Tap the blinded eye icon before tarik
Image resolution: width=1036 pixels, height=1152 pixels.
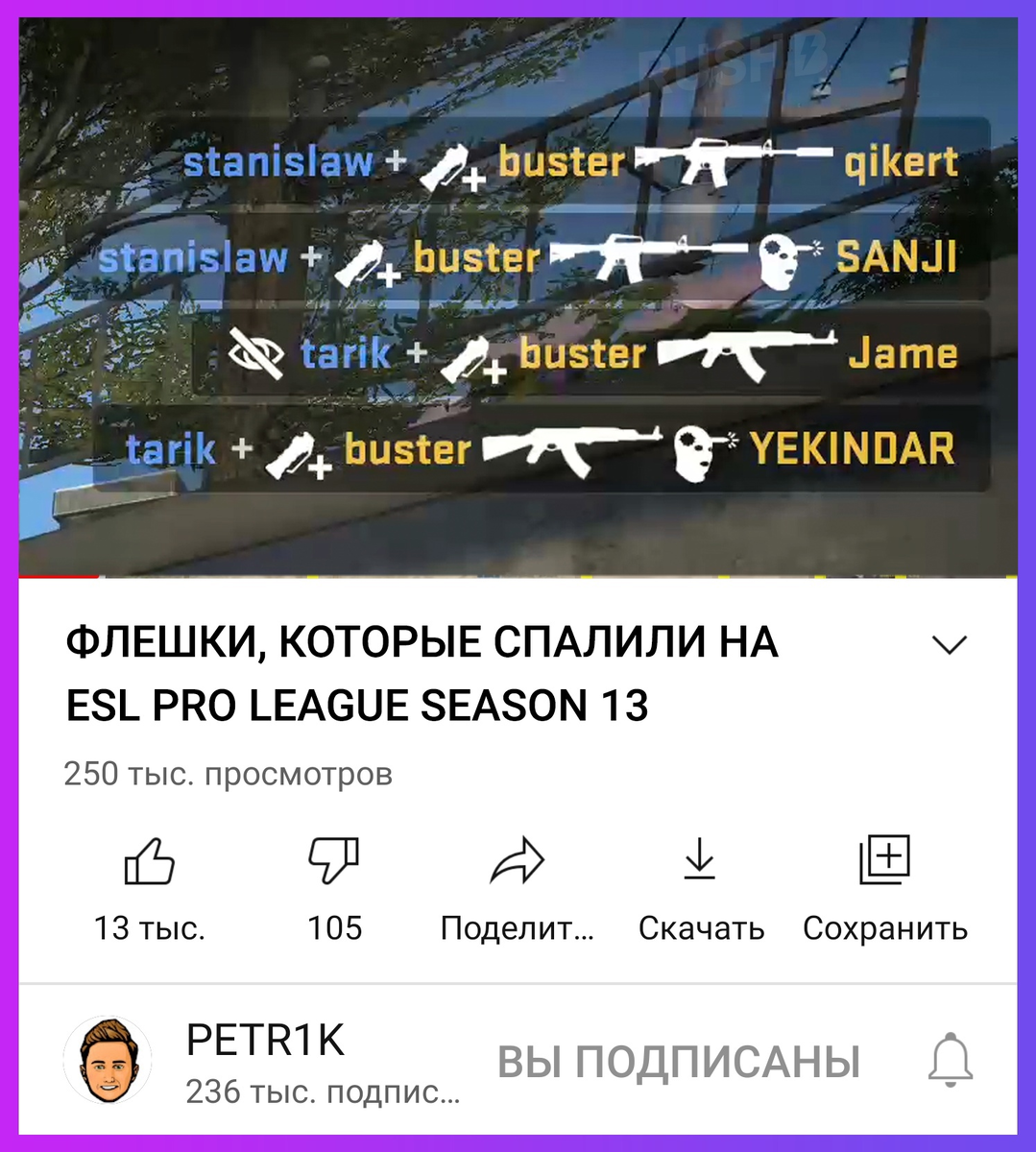coord(253,352)
